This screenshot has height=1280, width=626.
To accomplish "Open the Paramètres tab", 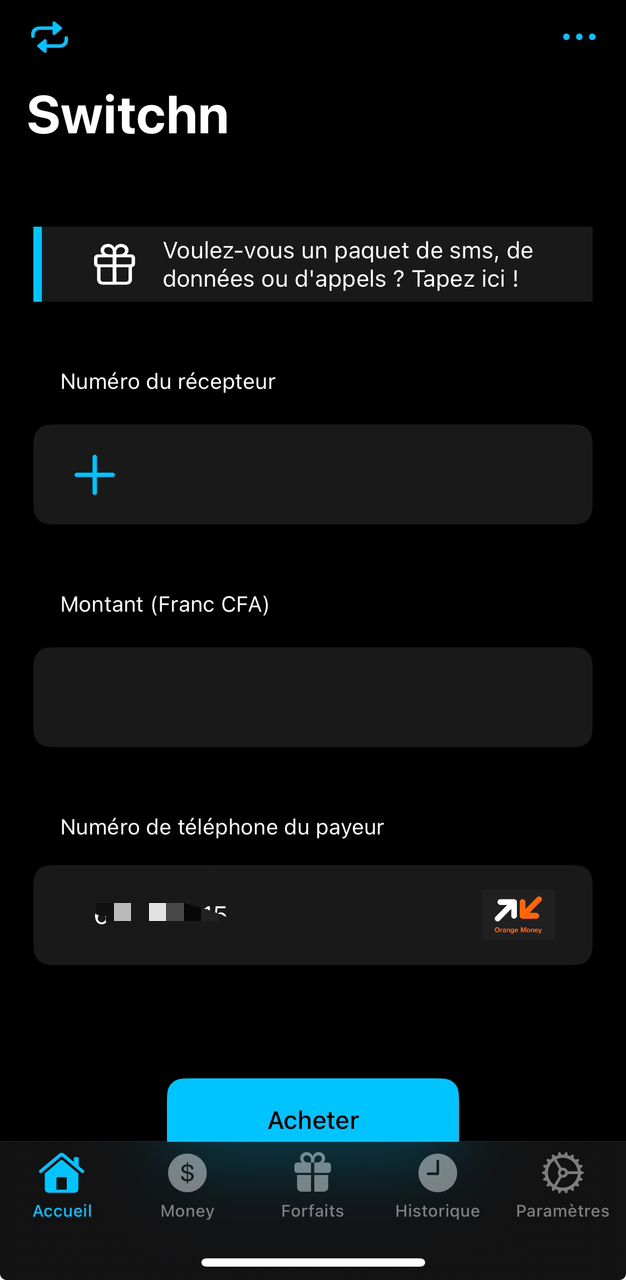I will (562, 1186).
